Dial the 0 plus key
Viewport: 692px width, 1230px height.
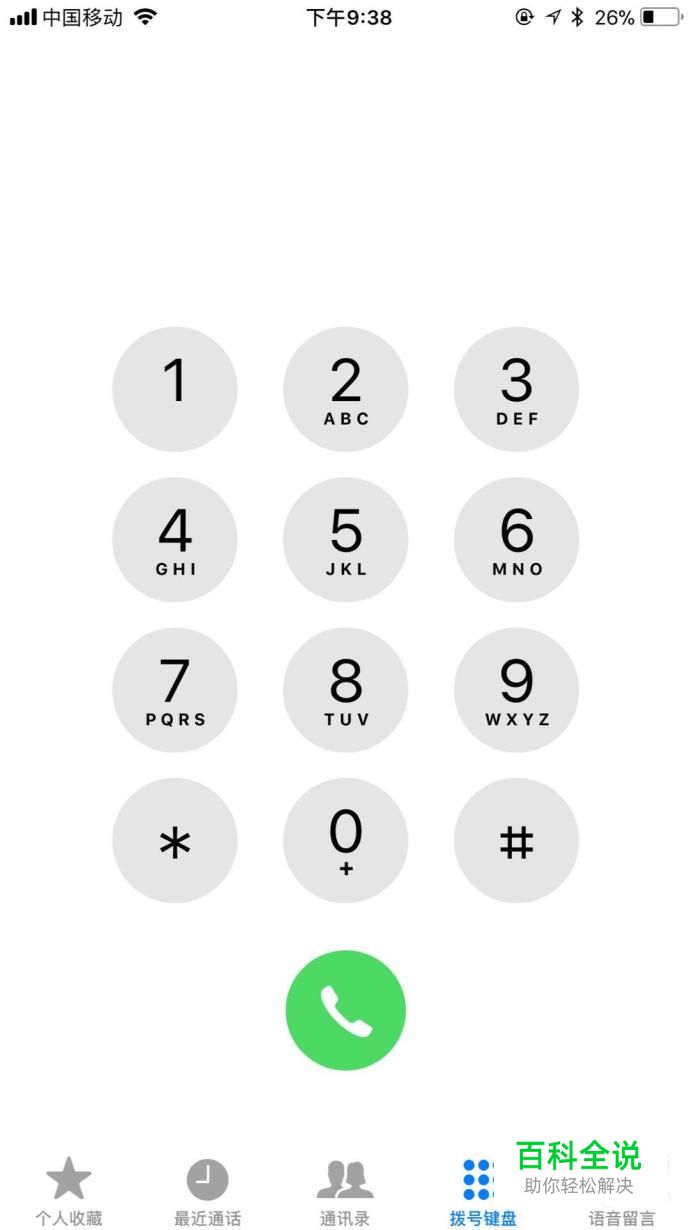pos(346,841)
